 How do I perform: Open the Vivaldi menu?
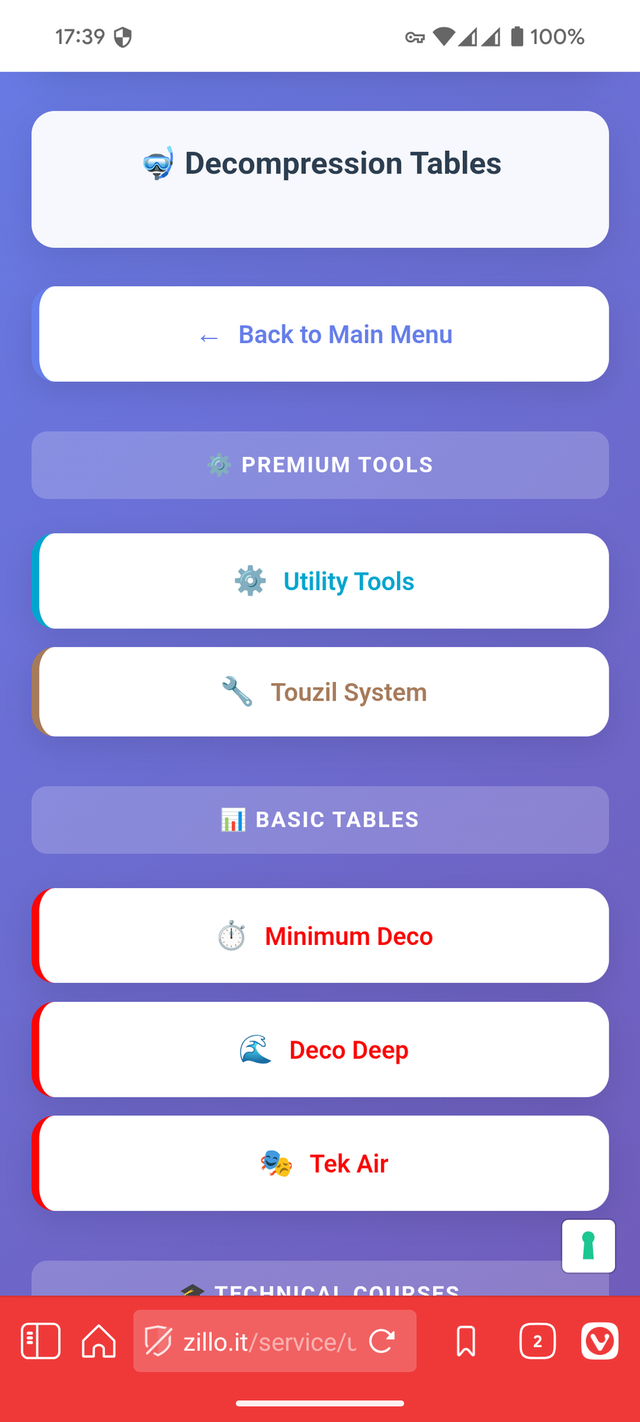click(x=600, y=1341)
